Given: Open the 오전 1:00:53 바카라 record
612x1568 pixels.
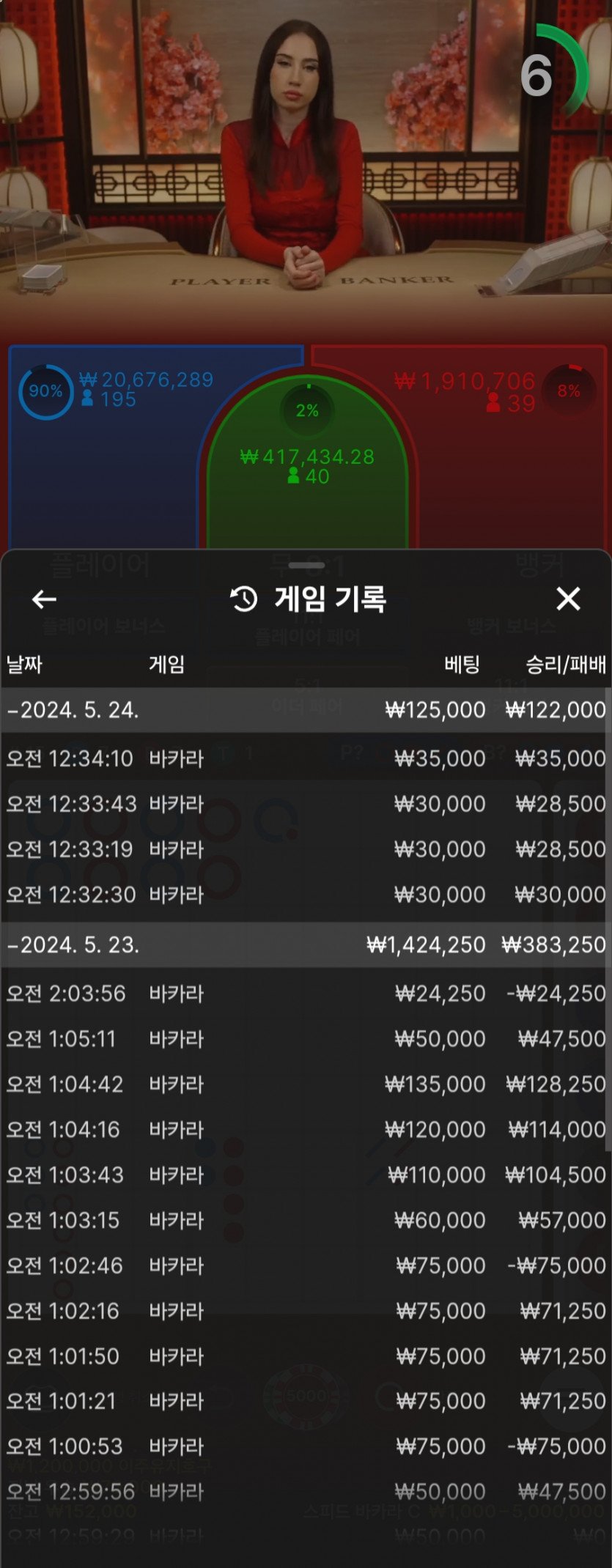Looking at the screenshot, I should coord(306,1447).
